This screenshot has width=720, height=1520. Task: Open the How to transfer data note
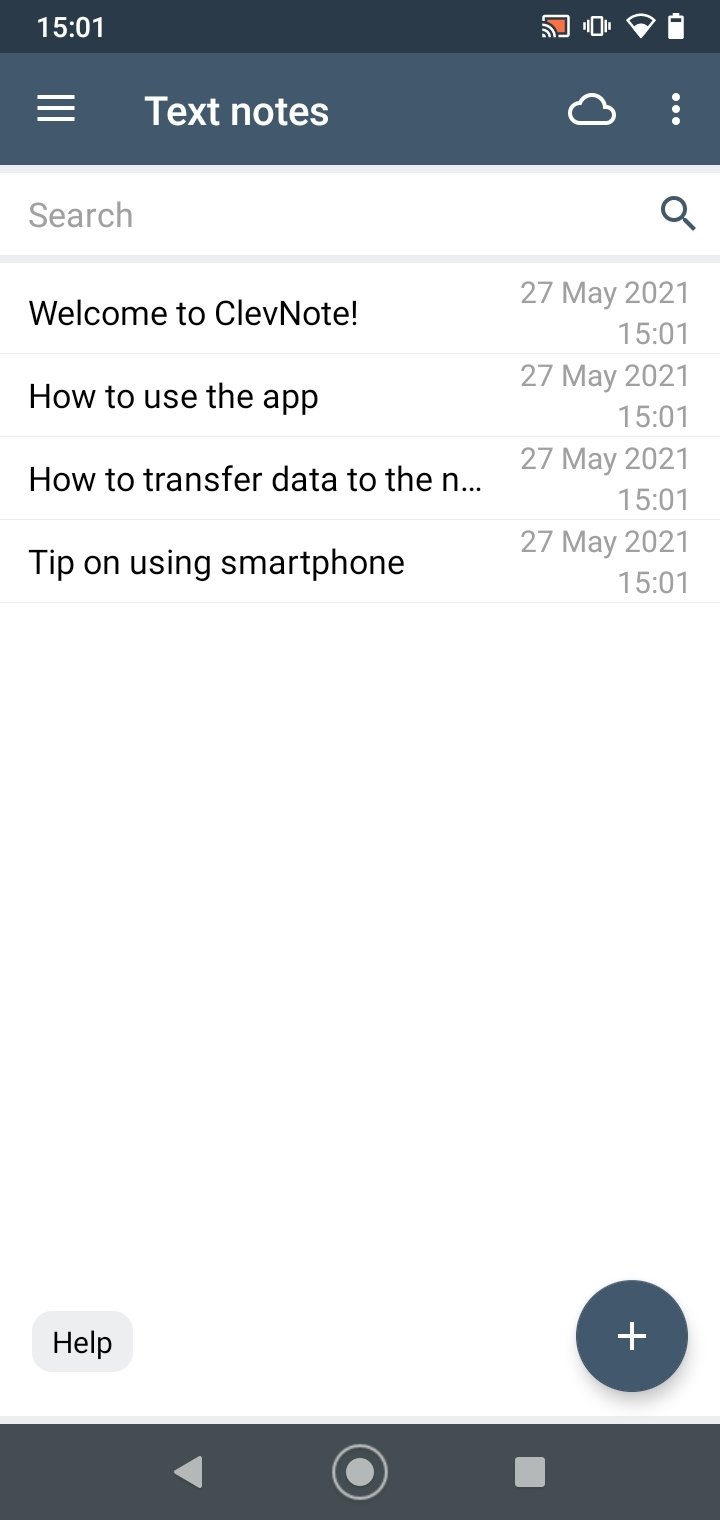[360, 479]
